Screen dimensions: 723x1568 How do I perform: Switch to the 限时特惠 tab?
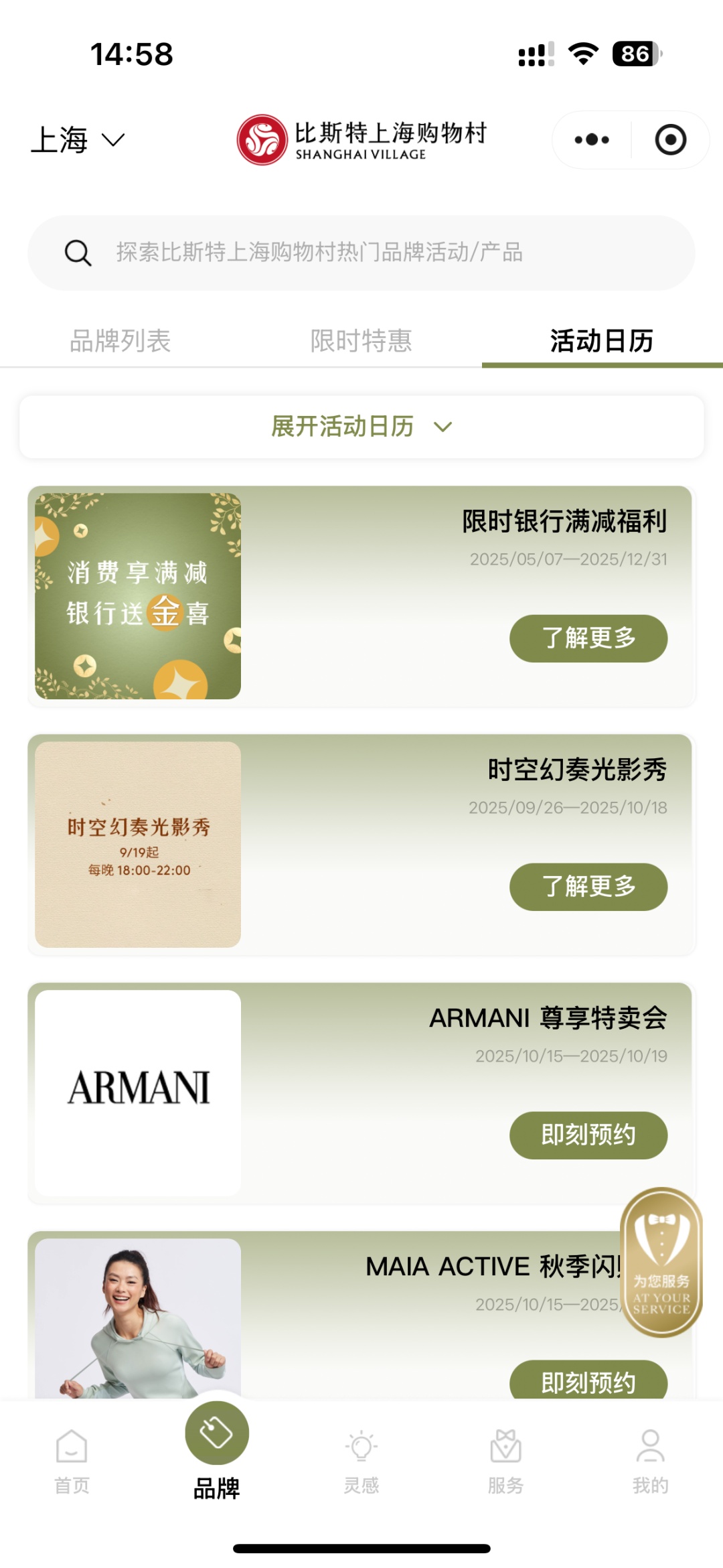tap(361, 341)
